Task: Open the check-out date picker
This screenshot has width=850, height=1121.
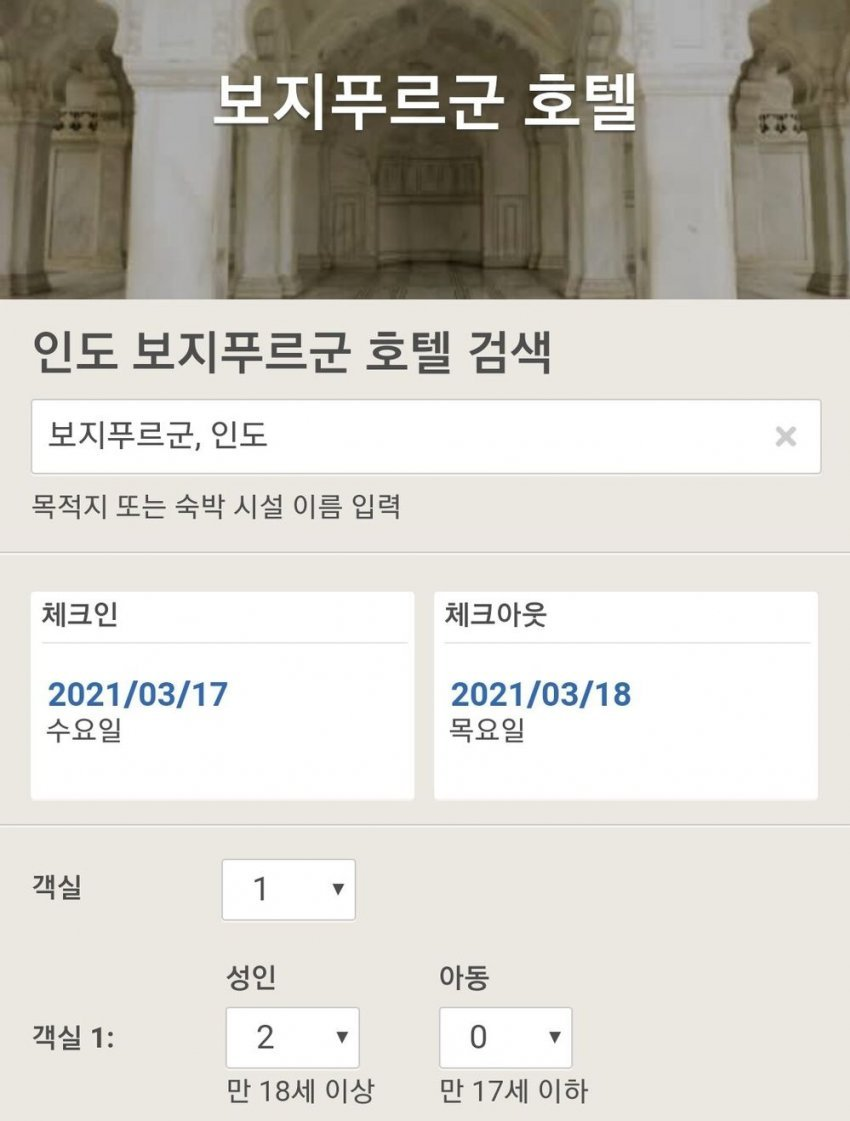Action: [x=625, y=696]
